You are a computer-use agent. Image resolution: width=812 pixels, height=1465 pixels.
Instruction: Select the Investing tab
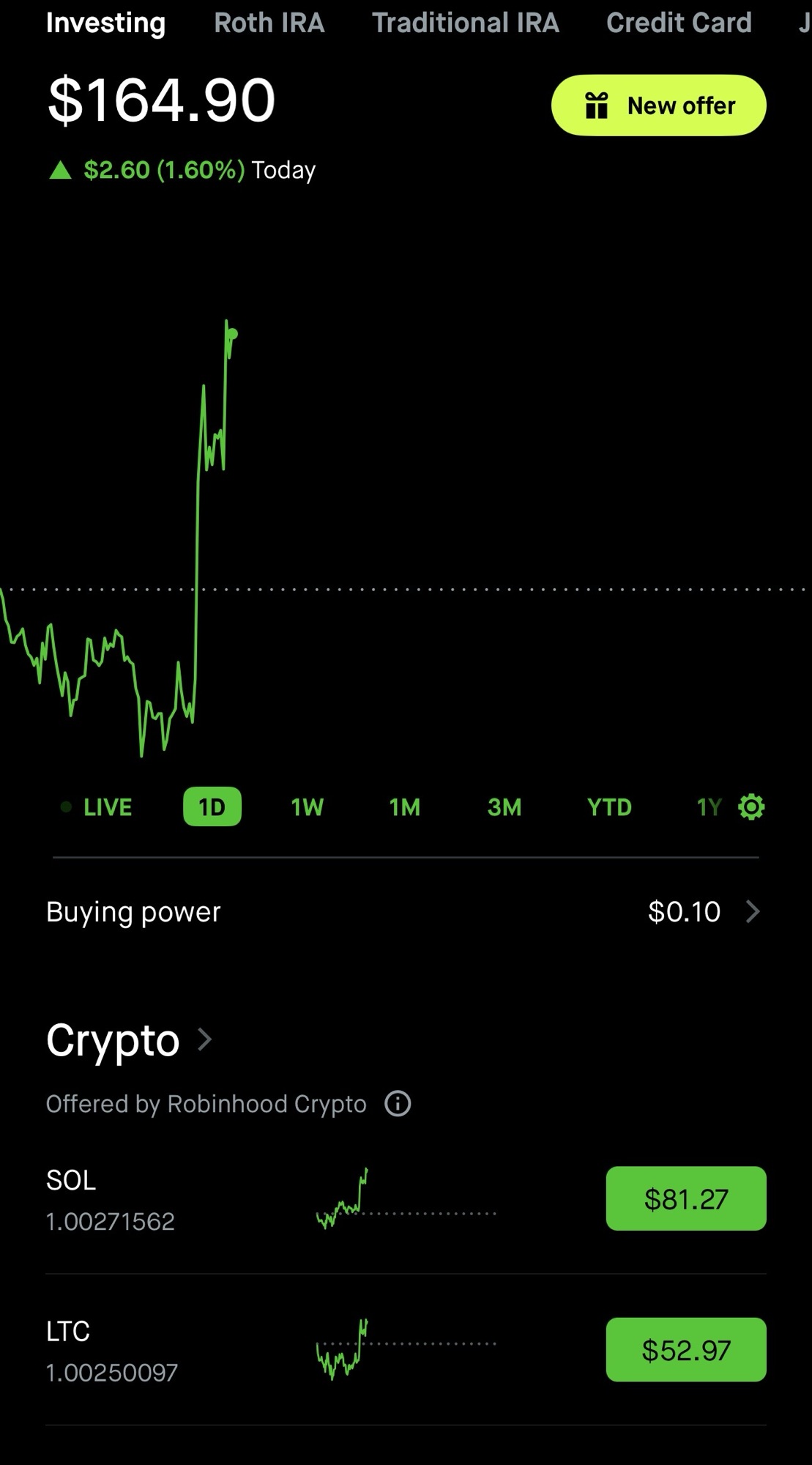pyautogui.click(x=105, y=23)
